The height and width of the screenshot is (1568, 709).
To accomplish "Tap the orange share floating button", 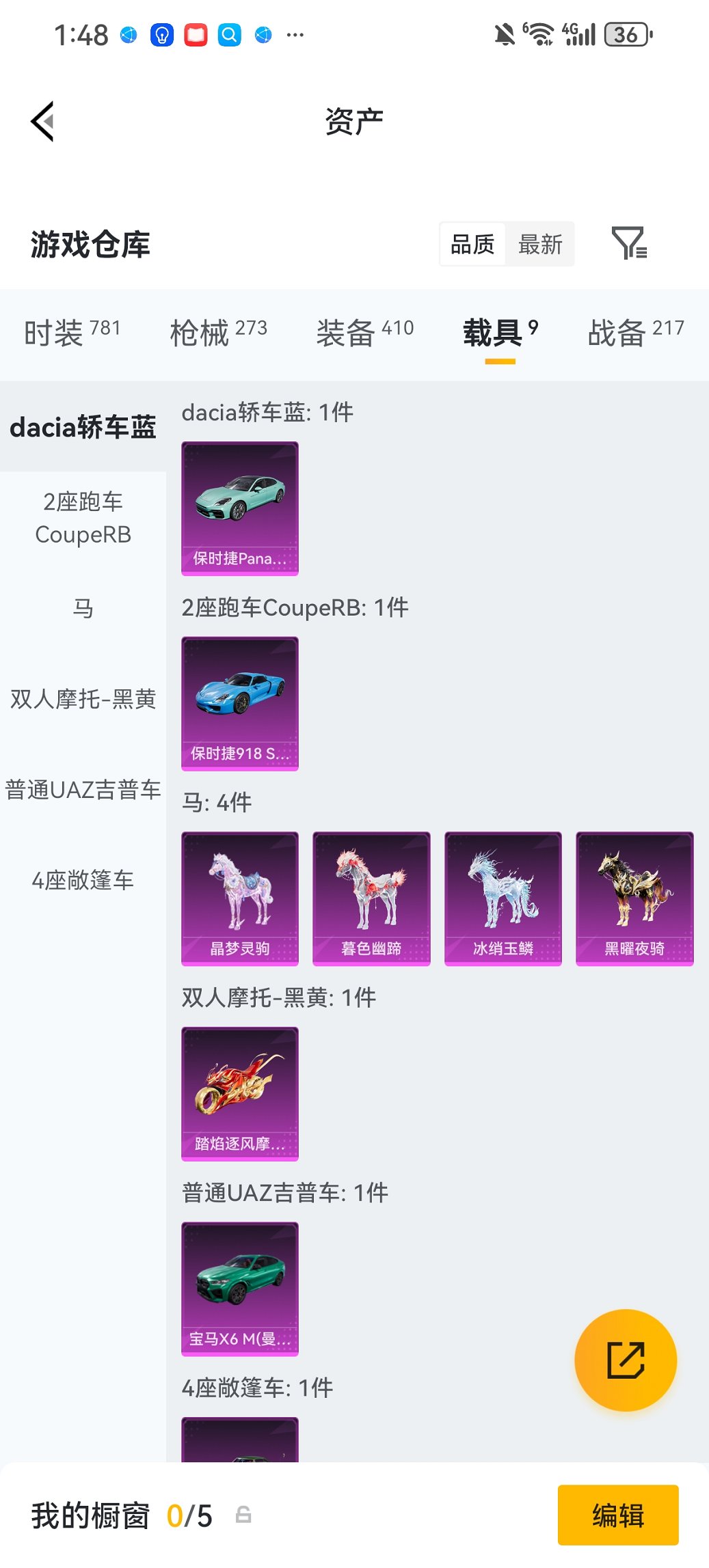I will pos(625,1360).
